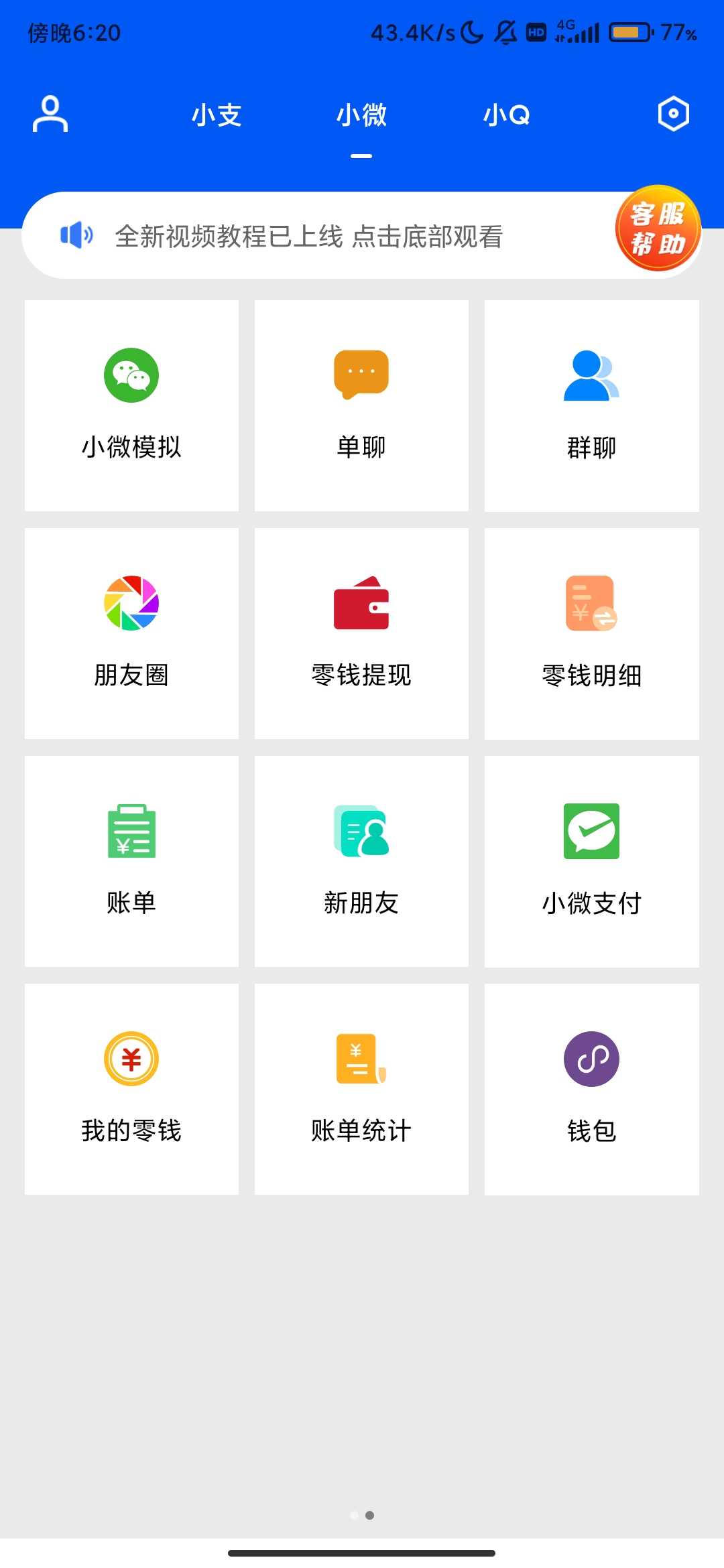The height and width of the screenshot is (1568, 724).
Task: Open the video tutorial announcement banner
Action: [308, 237]
